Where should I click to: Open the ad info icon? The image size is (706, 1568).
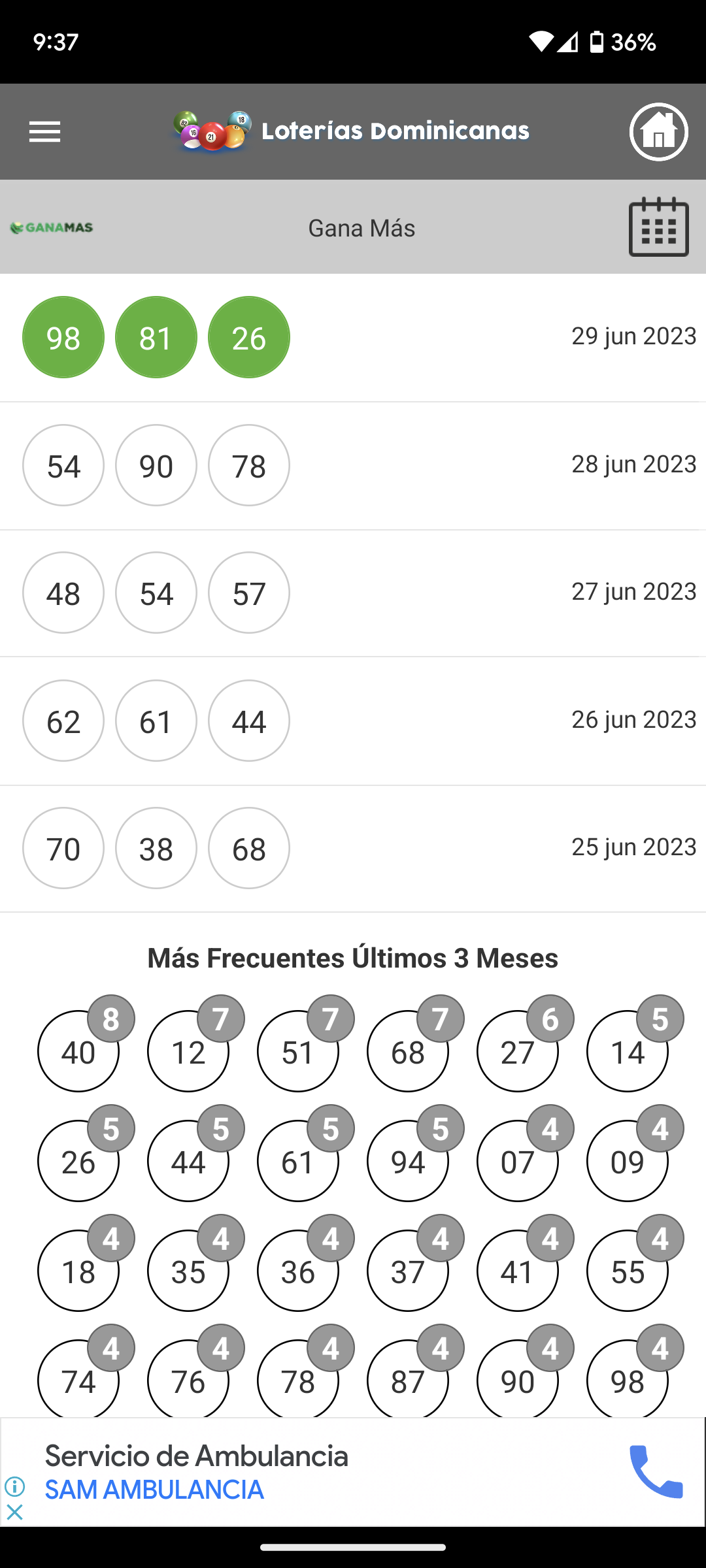click(x=14, y=1486)
